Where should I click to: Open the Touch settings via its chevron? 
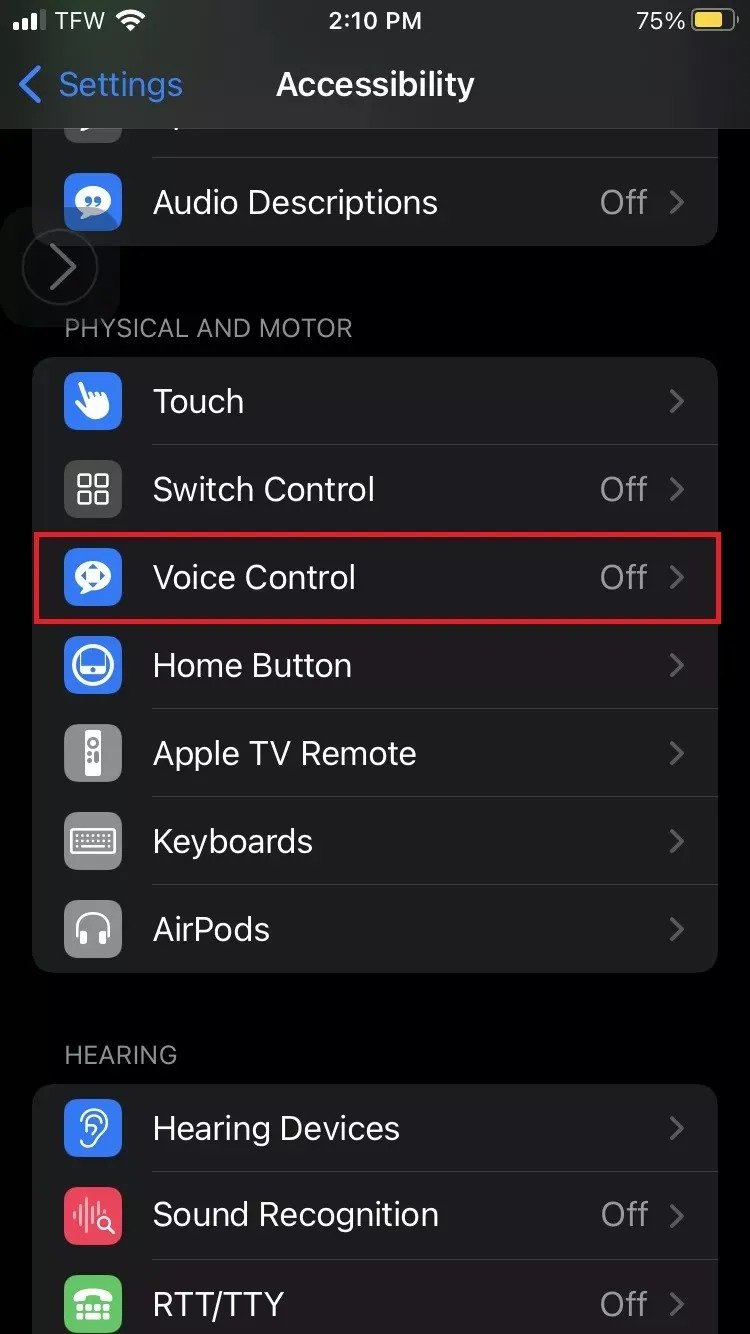[678, 401]
